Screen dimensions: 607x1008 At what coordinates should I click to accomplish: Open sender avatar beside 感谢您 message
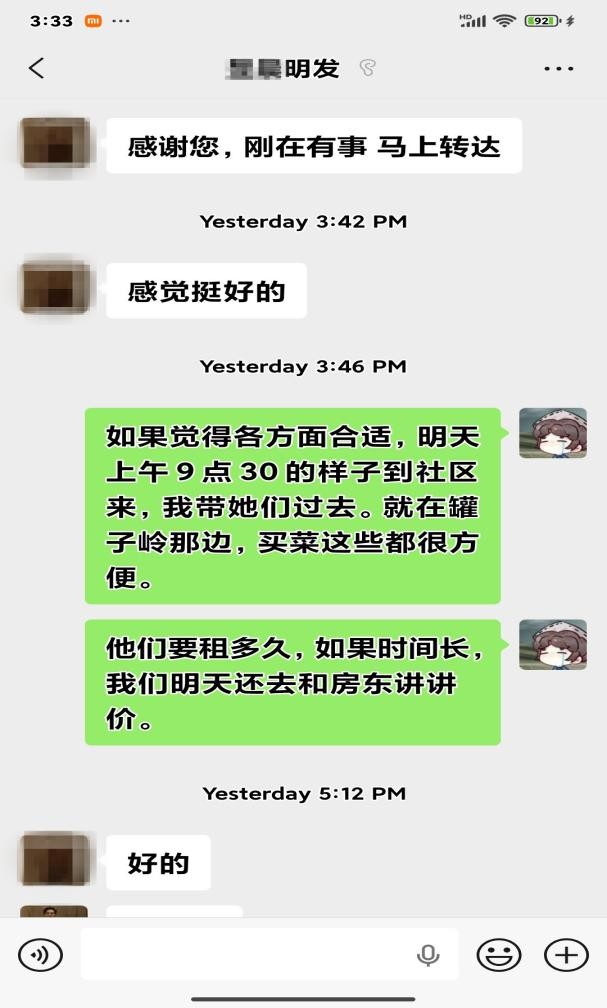(54, 143)
